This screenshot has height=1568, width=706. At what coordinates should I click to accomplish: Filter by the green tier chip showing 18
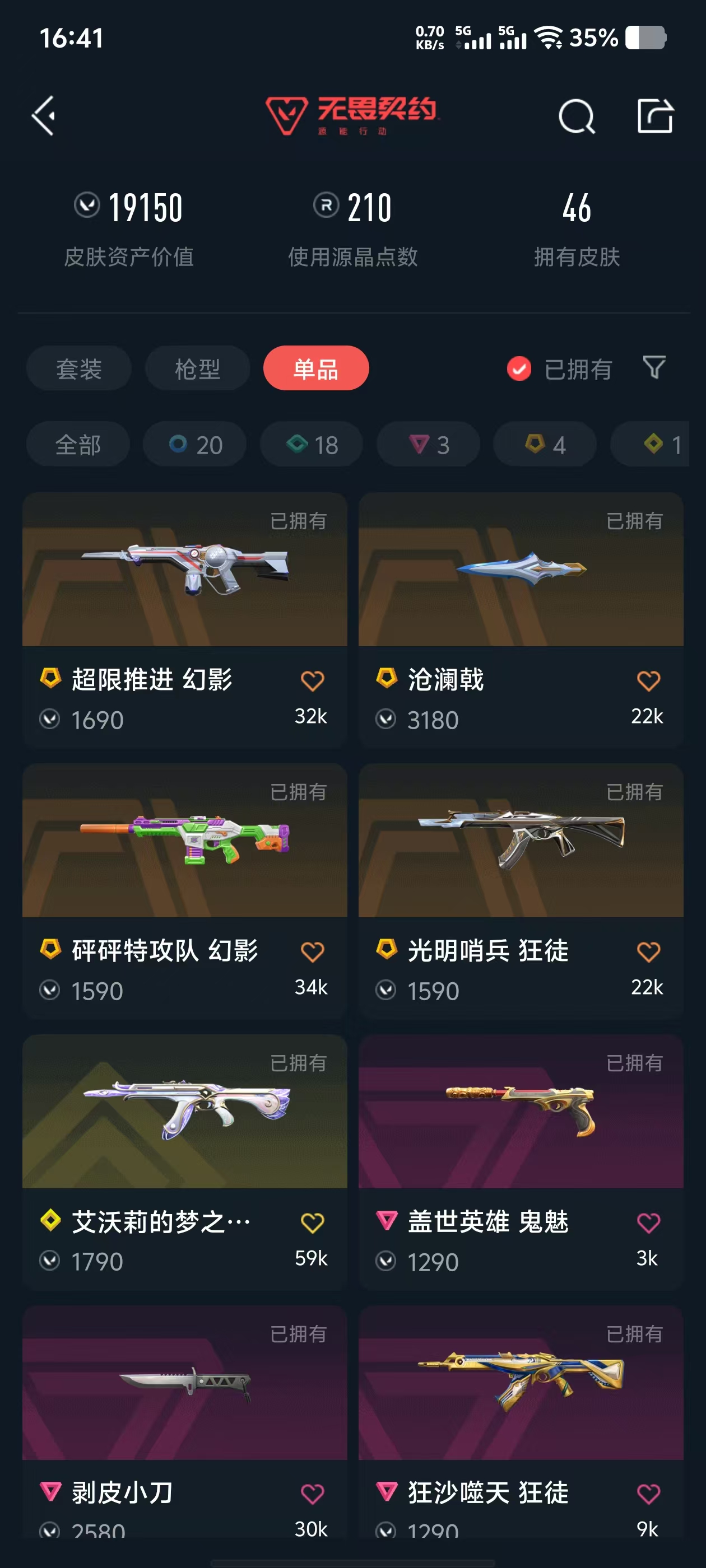312,444
